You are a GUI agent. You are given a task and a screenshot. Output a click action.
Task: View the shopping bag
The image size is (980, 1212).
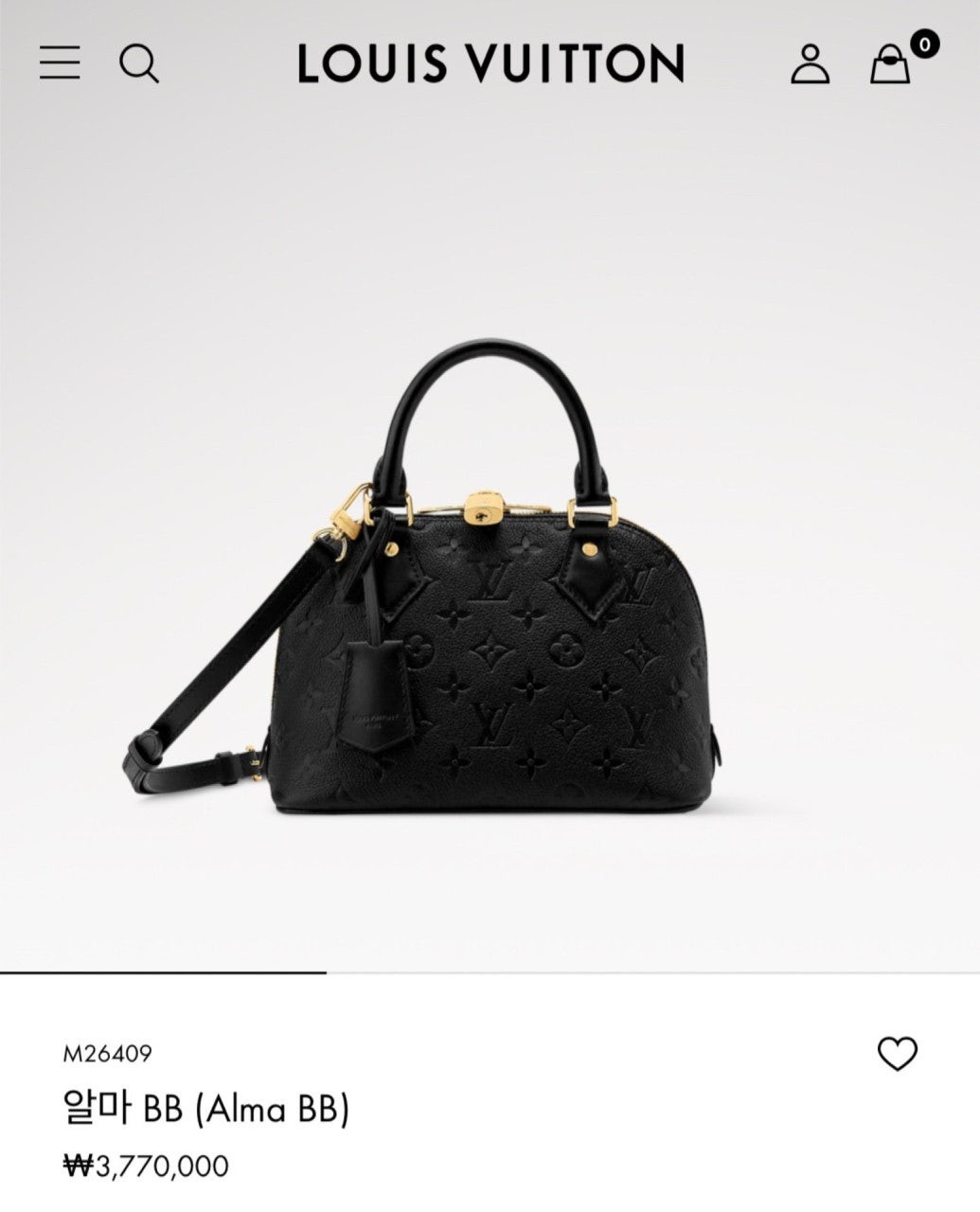(x=891, y=63)
